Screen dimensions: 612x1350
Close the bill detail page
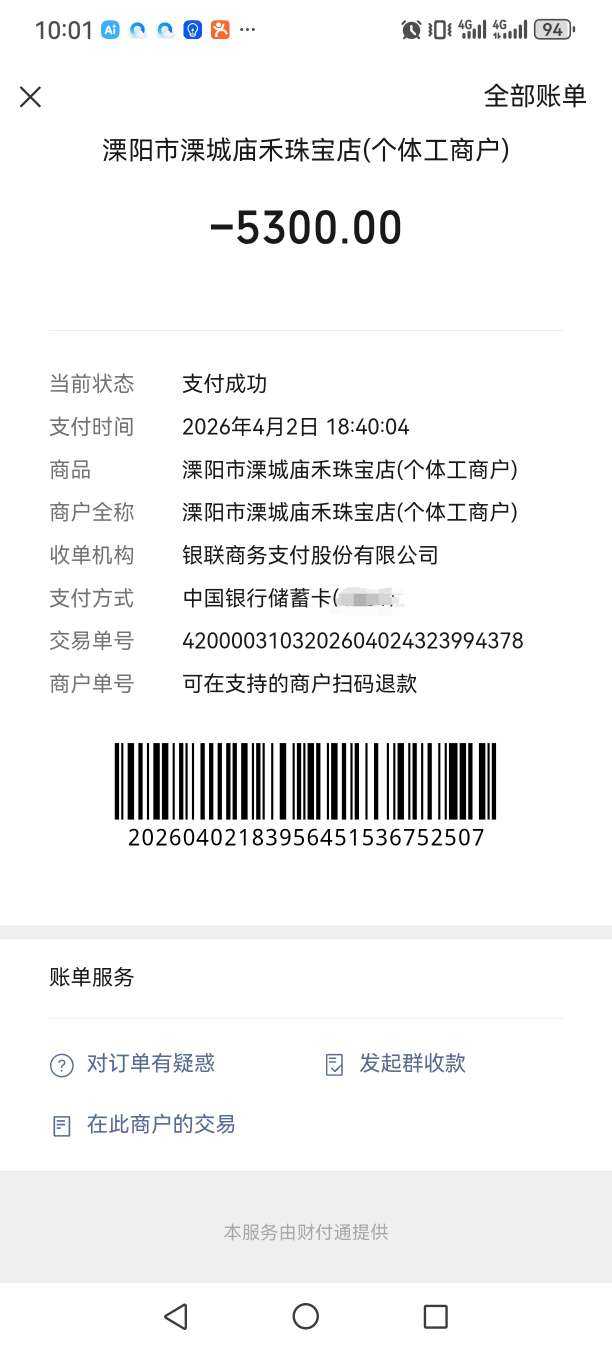pyautogui.click(x=31, y=97)
